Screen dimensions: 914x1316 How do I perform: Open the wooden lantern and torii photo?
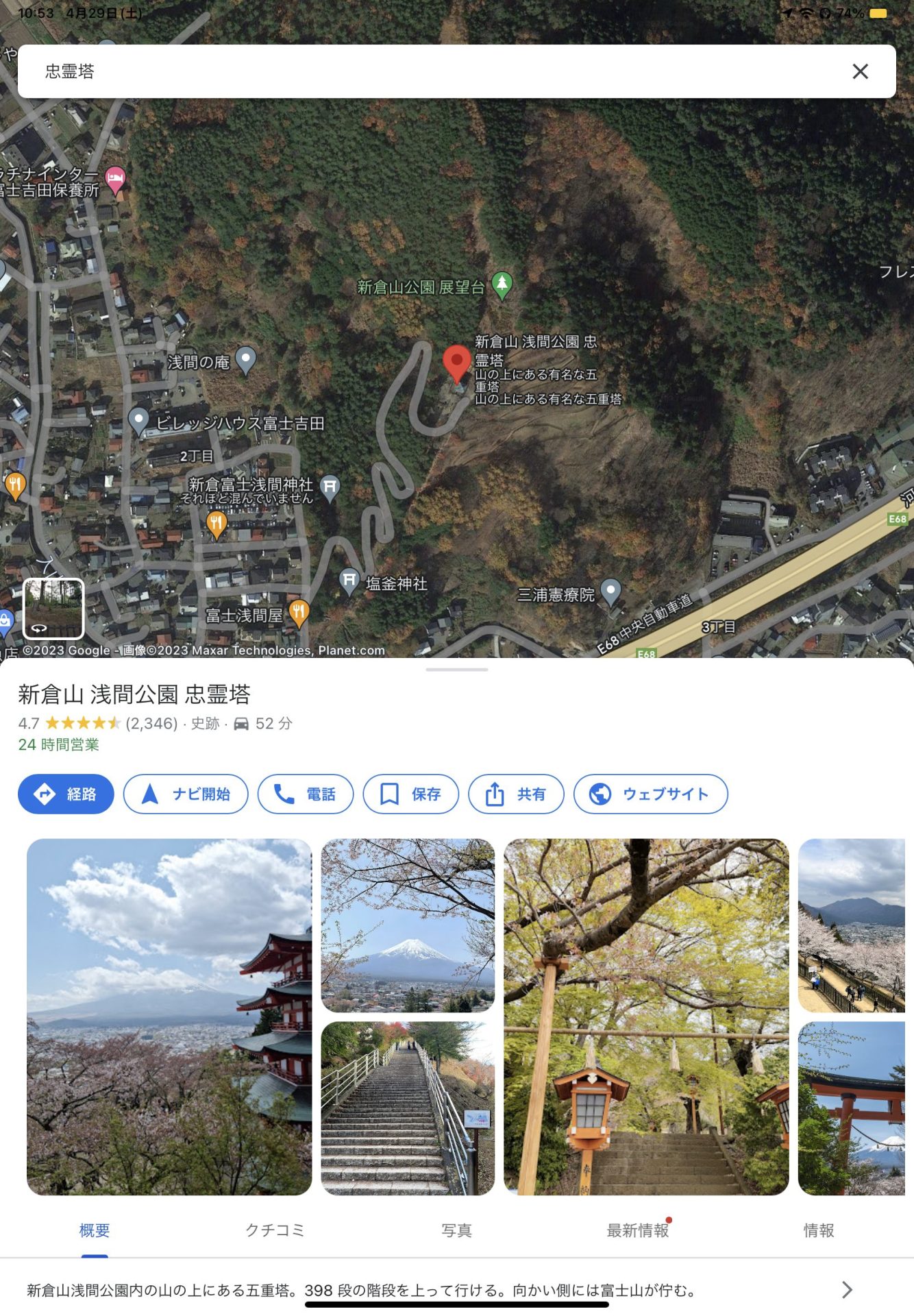coord(645,1016)
